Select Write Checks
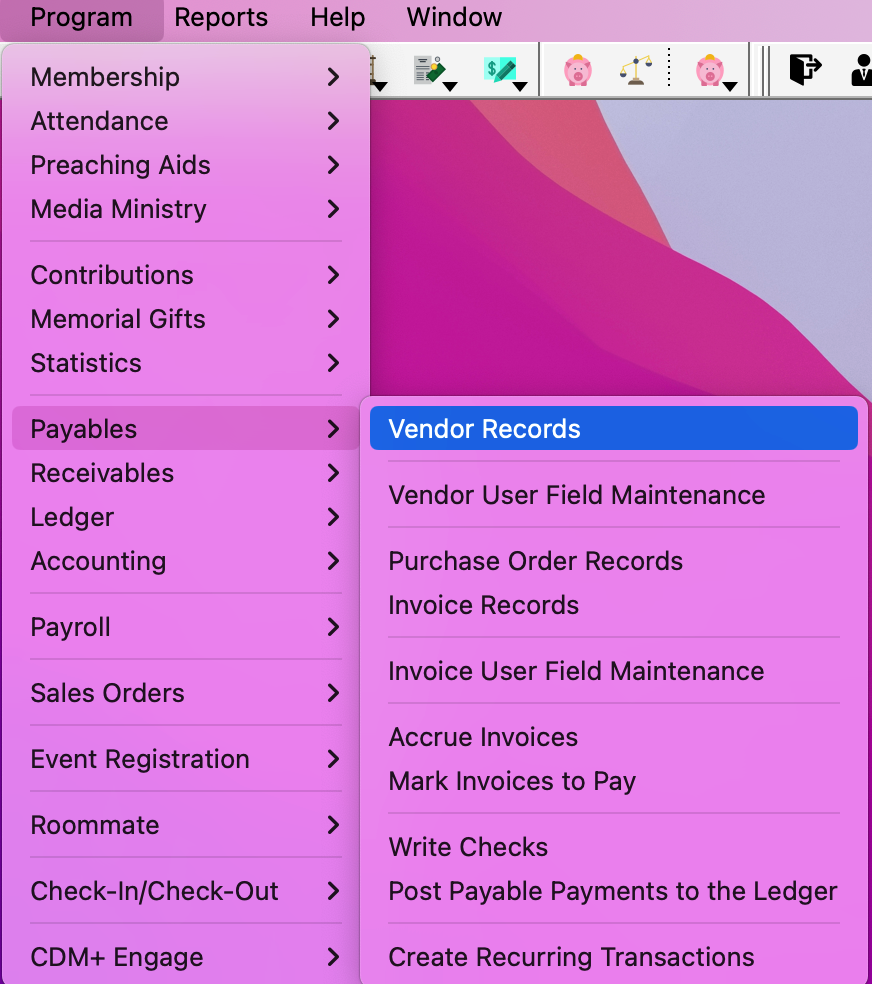Image resolution: width=872 pixels, height=984 pixels. point(468,847)
